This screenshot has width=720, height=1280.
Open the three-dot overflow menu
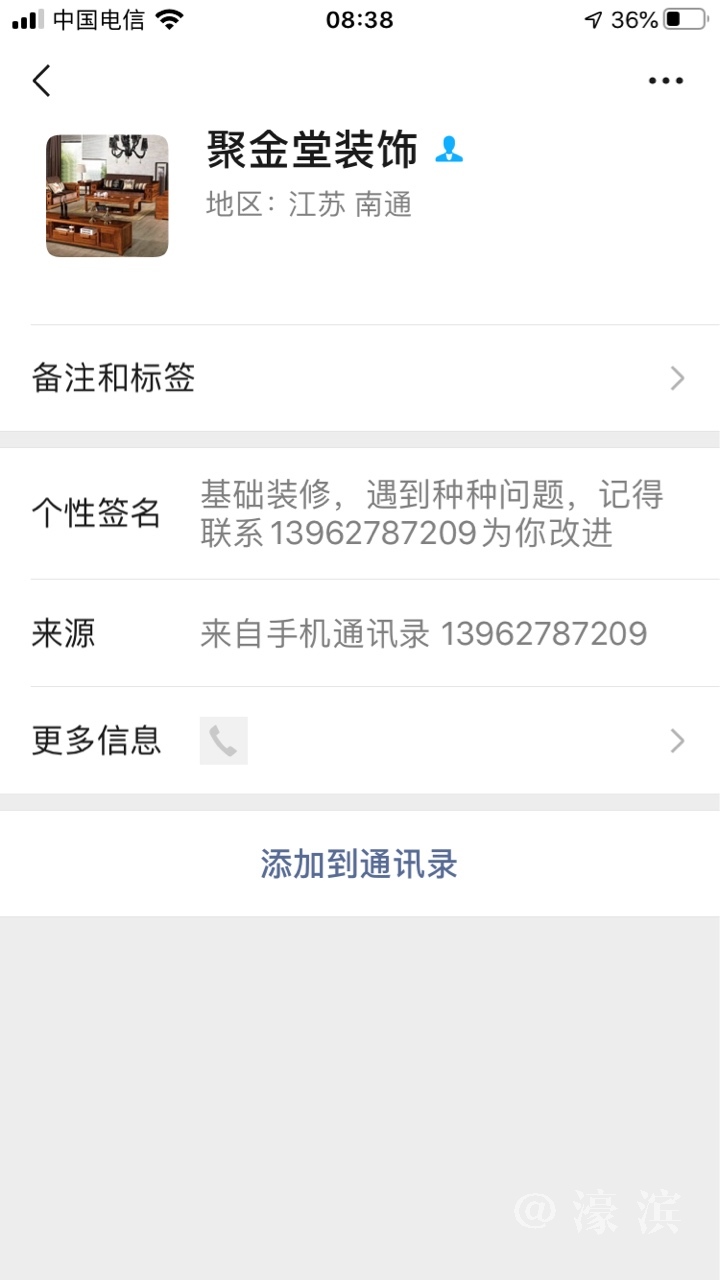click(665, 81)
